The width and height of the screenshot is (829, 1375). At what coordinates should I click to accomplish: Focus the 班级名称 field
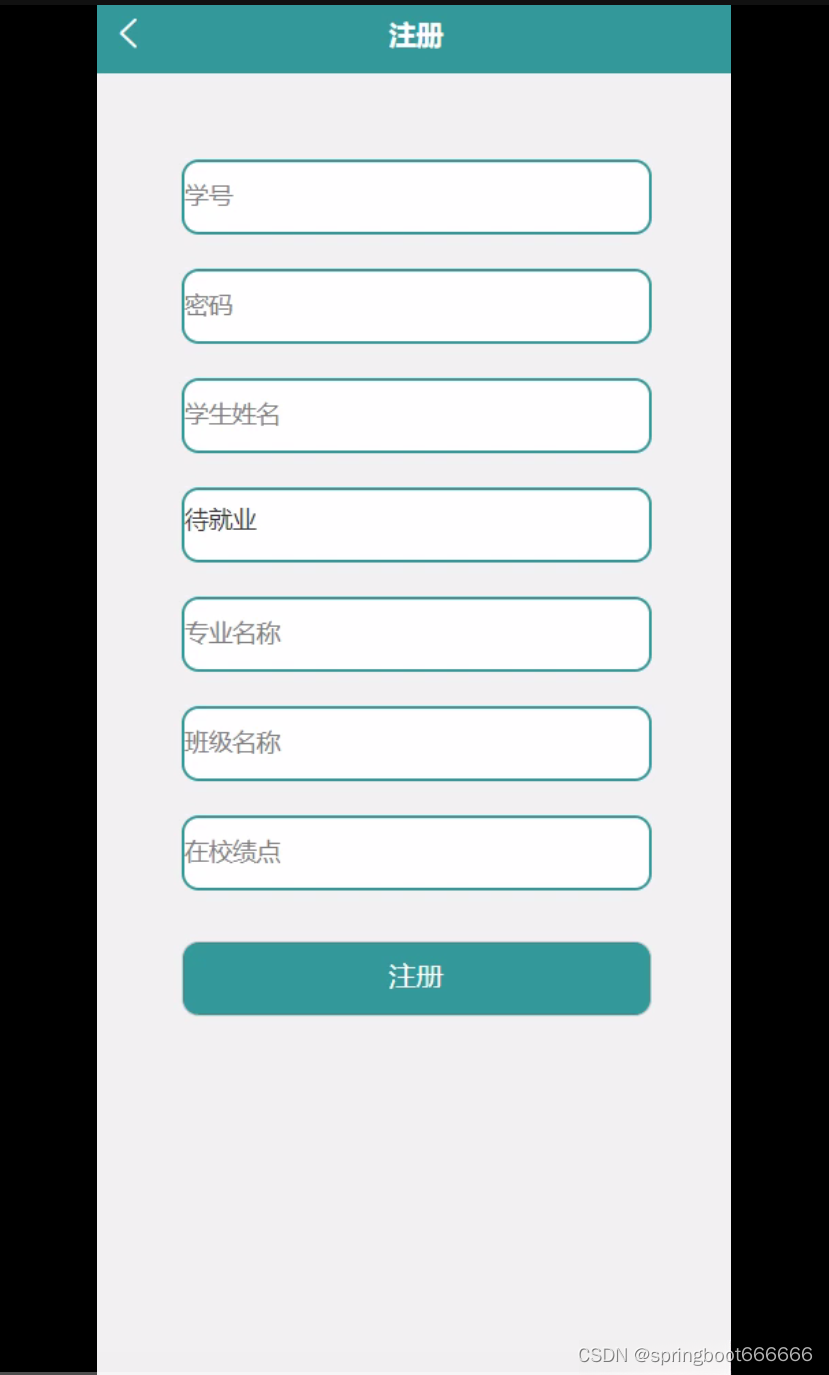pyautogui.click(x=416, y=743)
